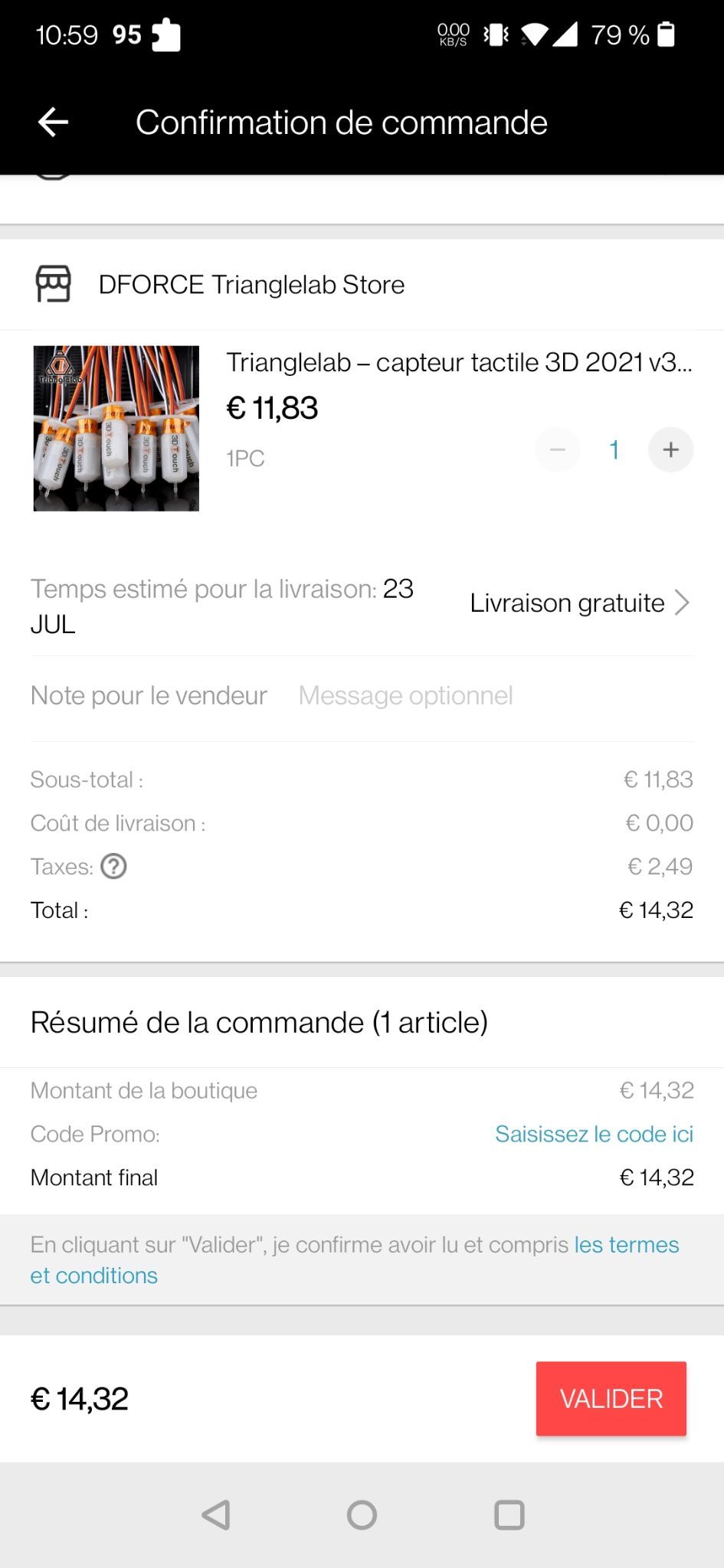Screen dimensions: 724x1568
Task: Tap the system home button
Action: [x=362, y=1514]
